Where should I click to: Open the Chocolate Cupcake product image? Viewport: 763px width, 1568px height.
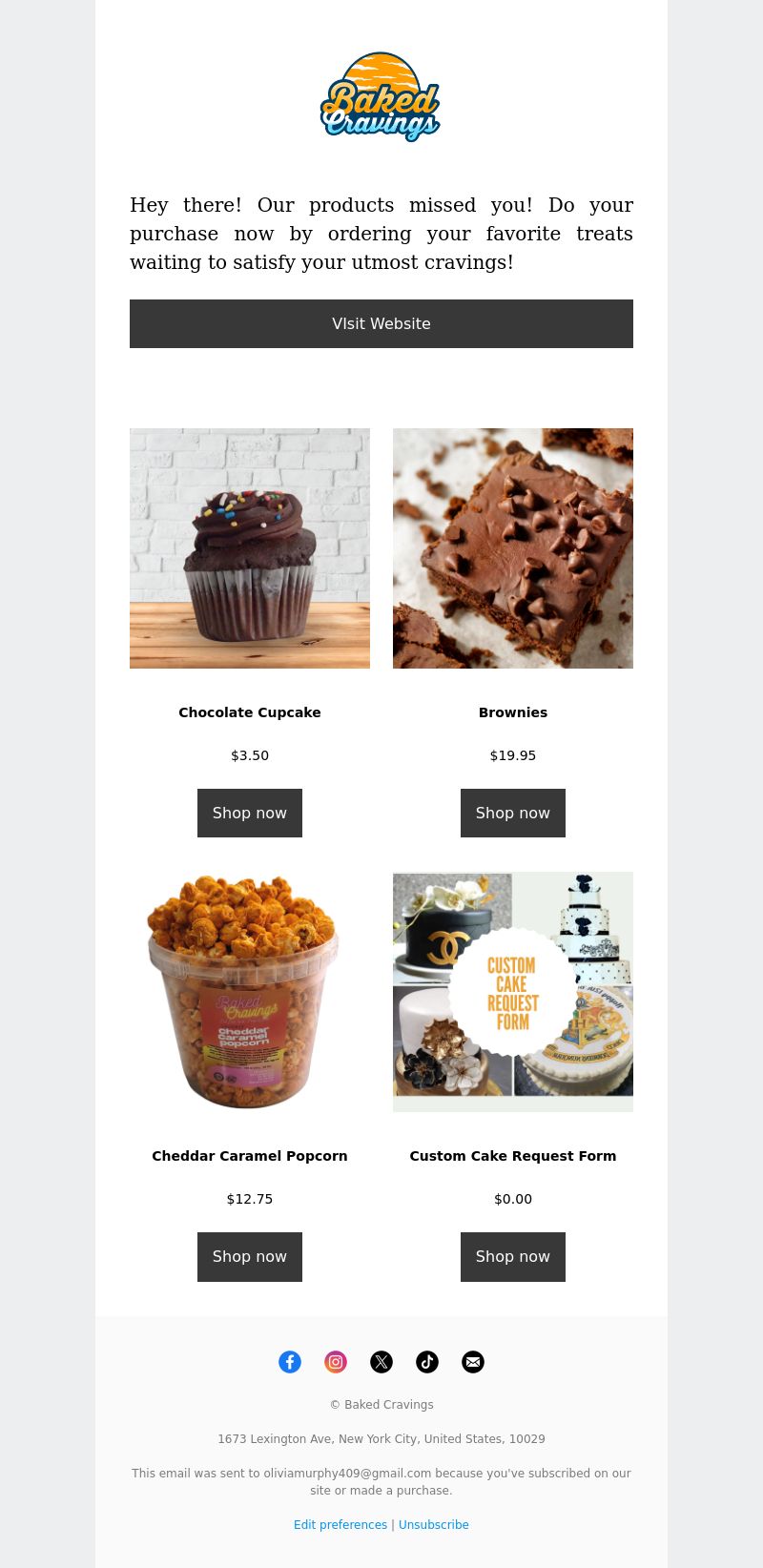coord(250,548)
